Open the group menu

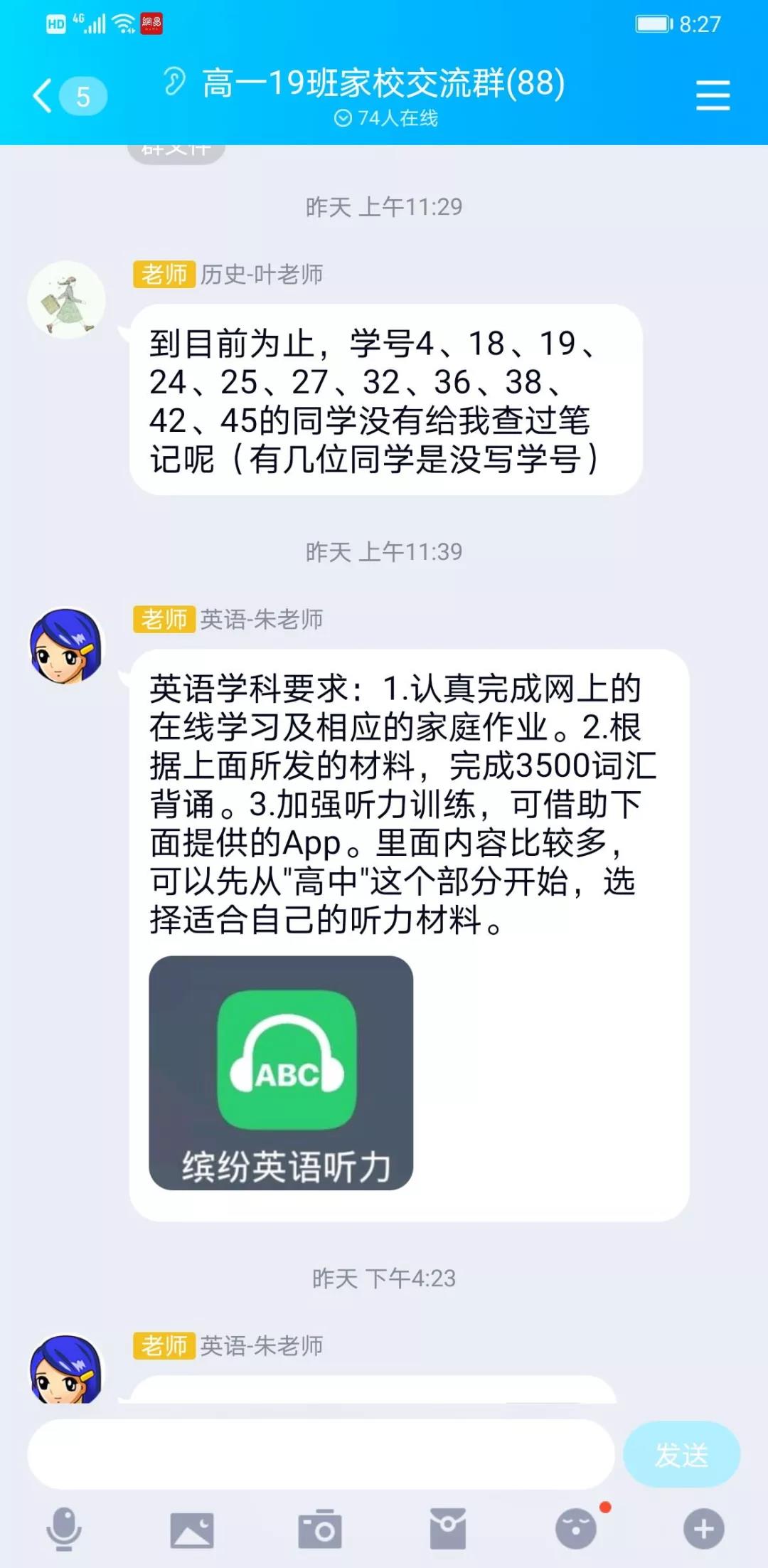coord(713,95)
